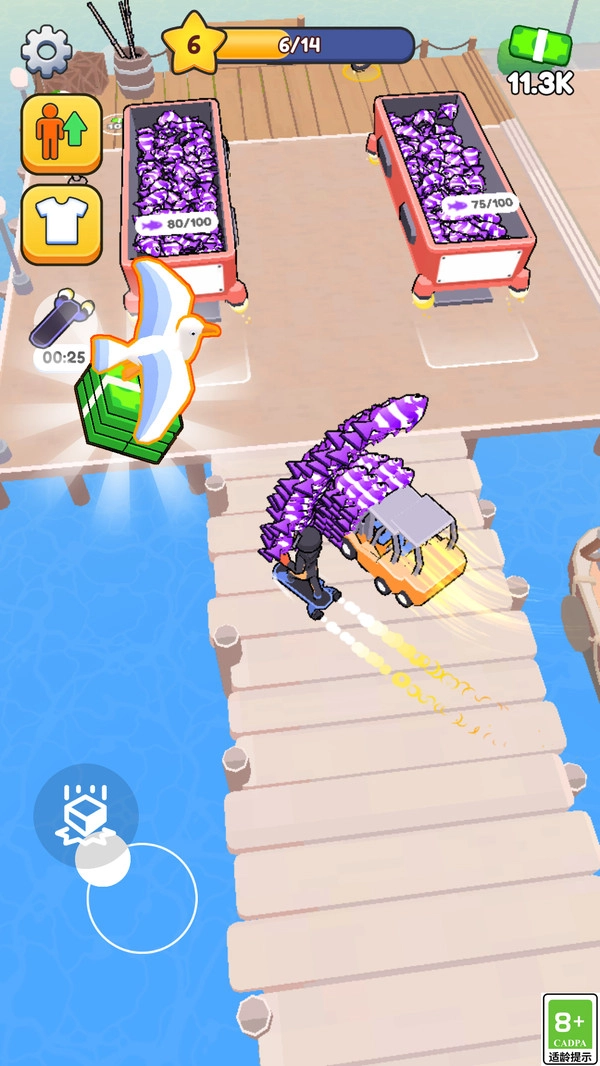
Task: Tap the drop cargo button
Action: coord(86,815)
